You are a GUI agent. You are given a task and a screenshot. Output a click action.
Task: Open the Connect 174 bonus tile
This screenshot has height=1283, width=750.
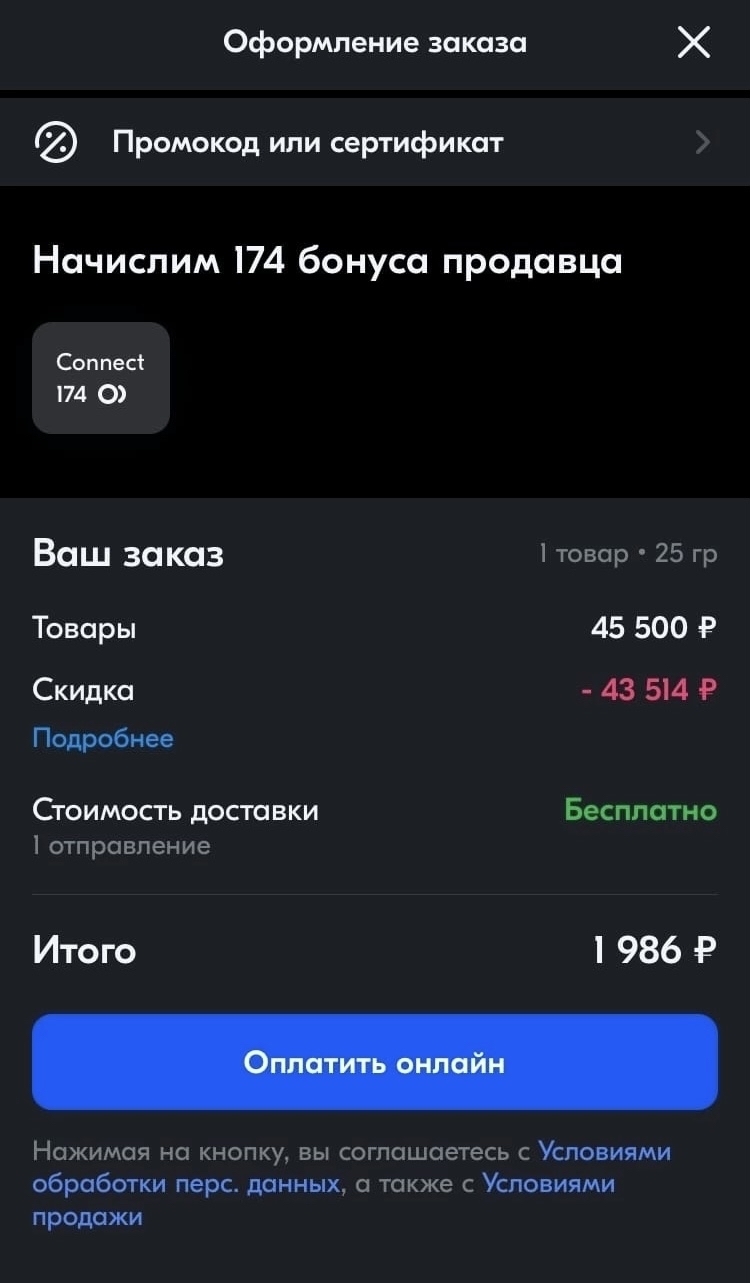coord(101,378)
